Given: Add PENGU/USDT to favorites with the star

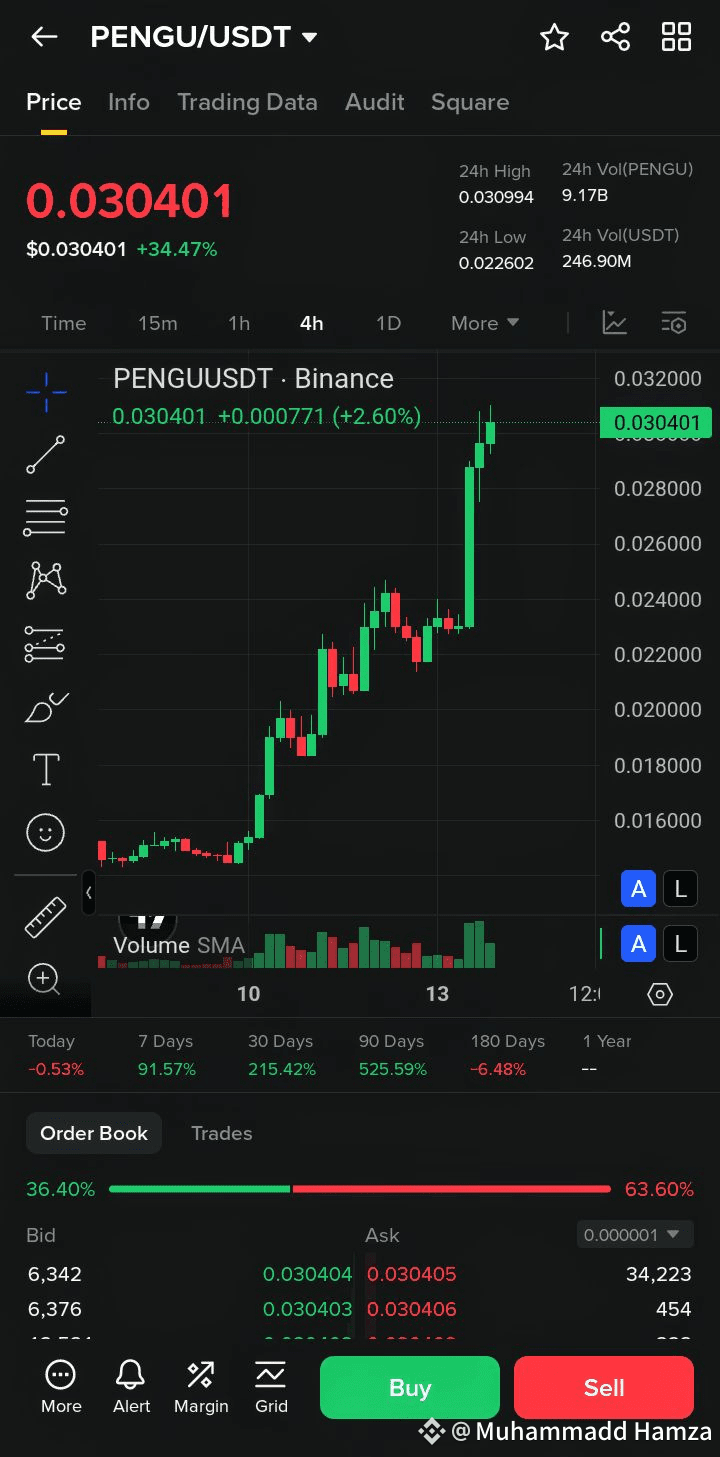Looking at the screenshot, I should (x=554, y=37).
